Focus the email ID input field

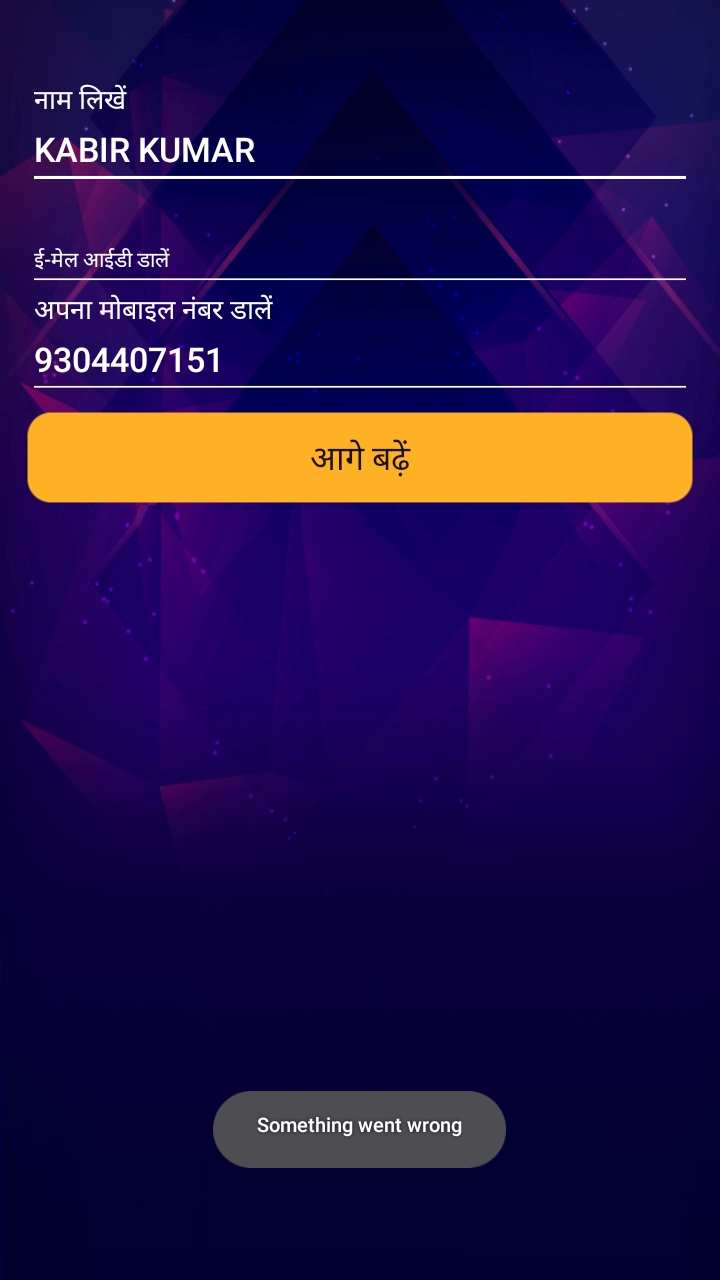click(x=360, y=260)
